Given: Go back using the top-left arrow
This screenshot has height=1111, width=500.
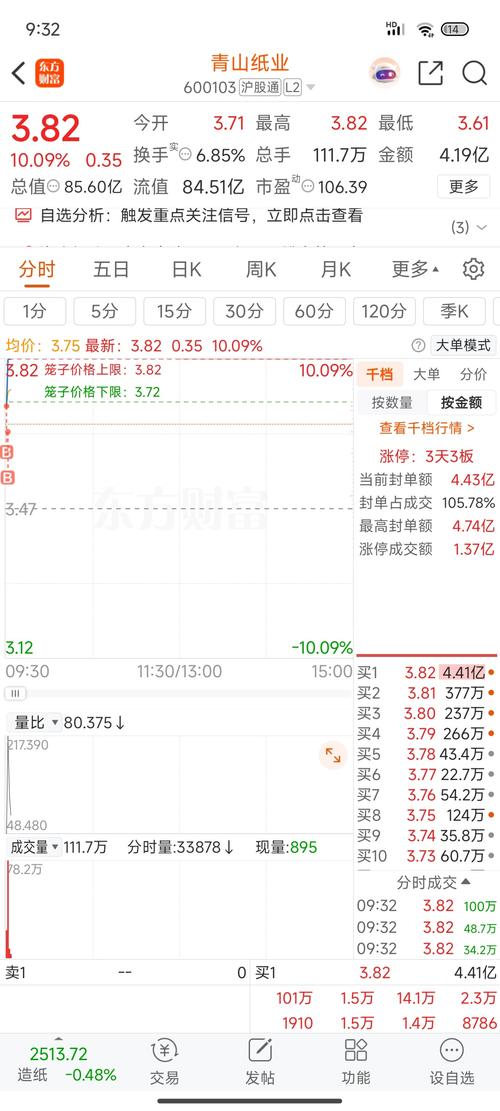Looking at the screenshot, I should click(x=19, y=73).
